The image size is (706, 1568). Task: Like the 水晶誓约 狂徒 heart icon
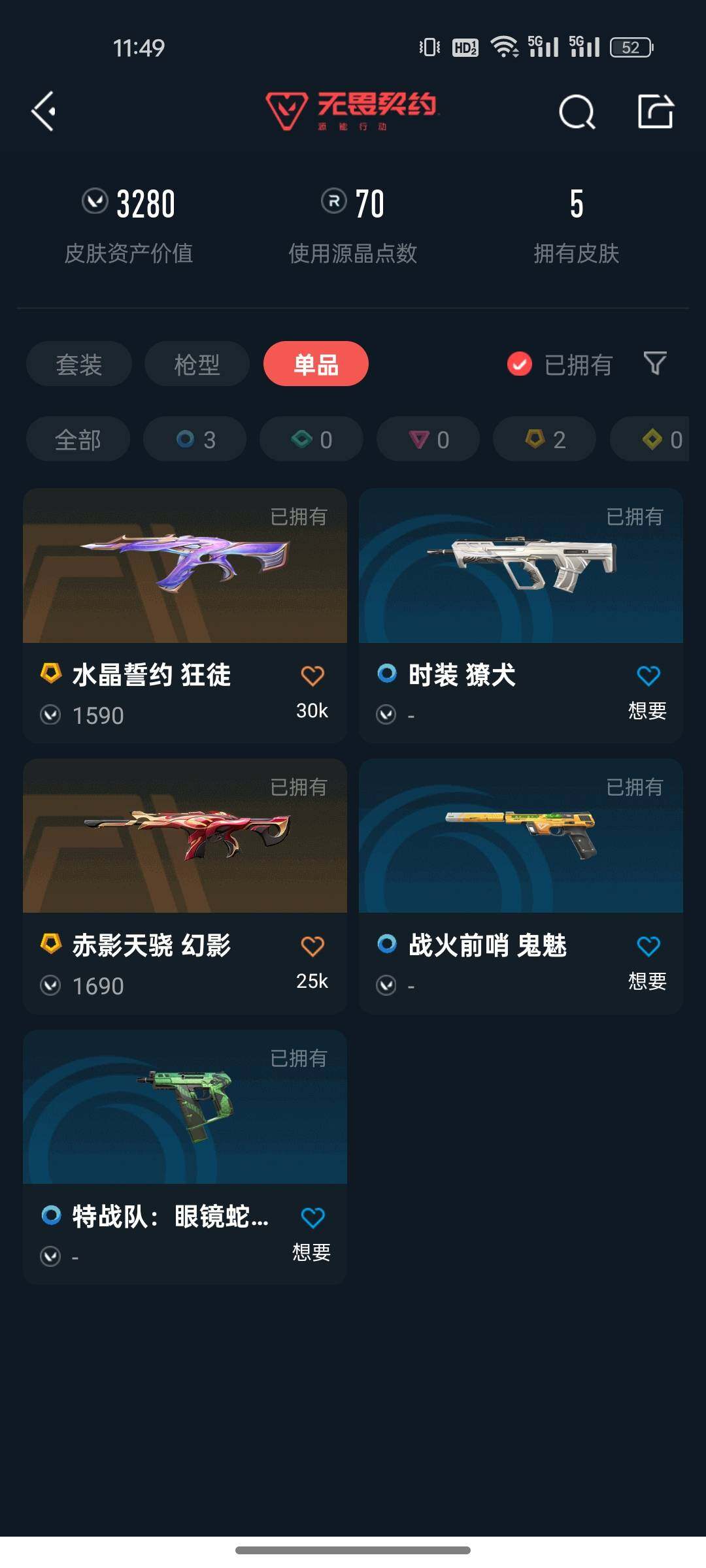point(312,676)
